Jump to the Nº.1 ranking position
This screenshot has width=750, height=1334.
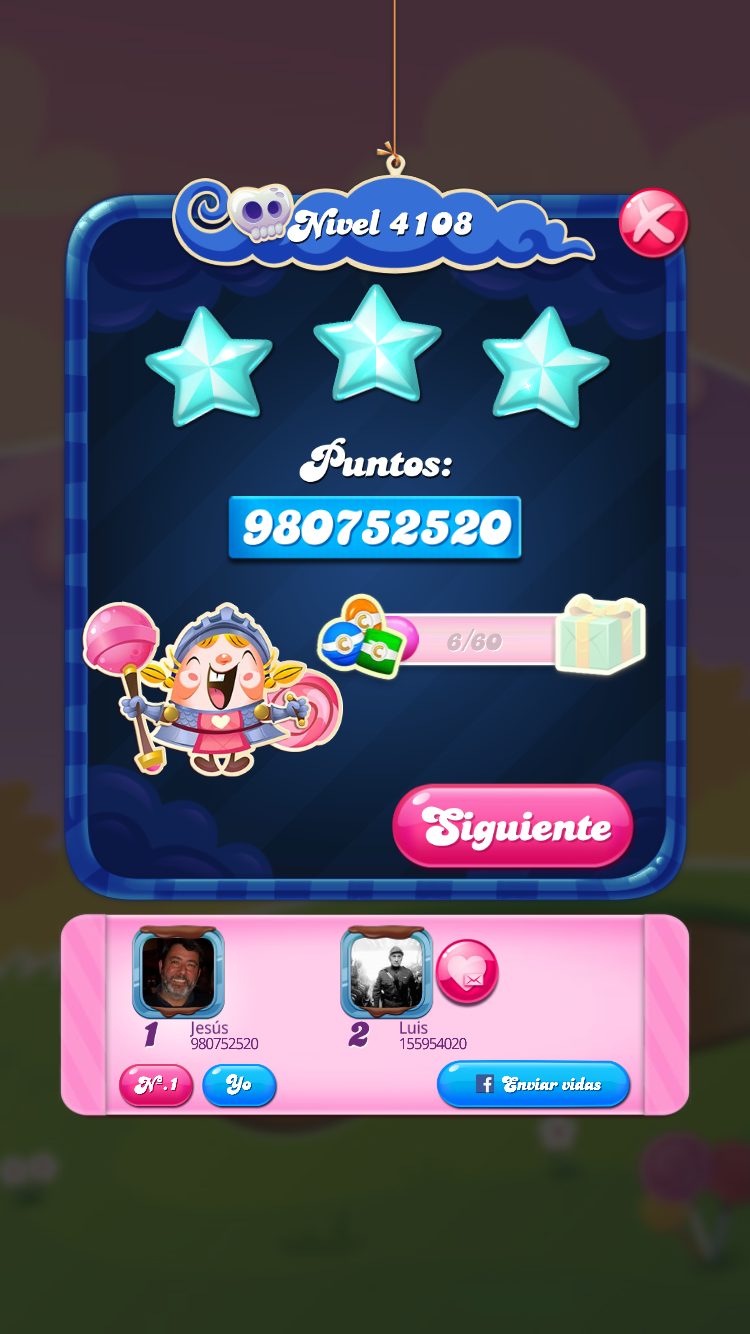point(156,1085)
